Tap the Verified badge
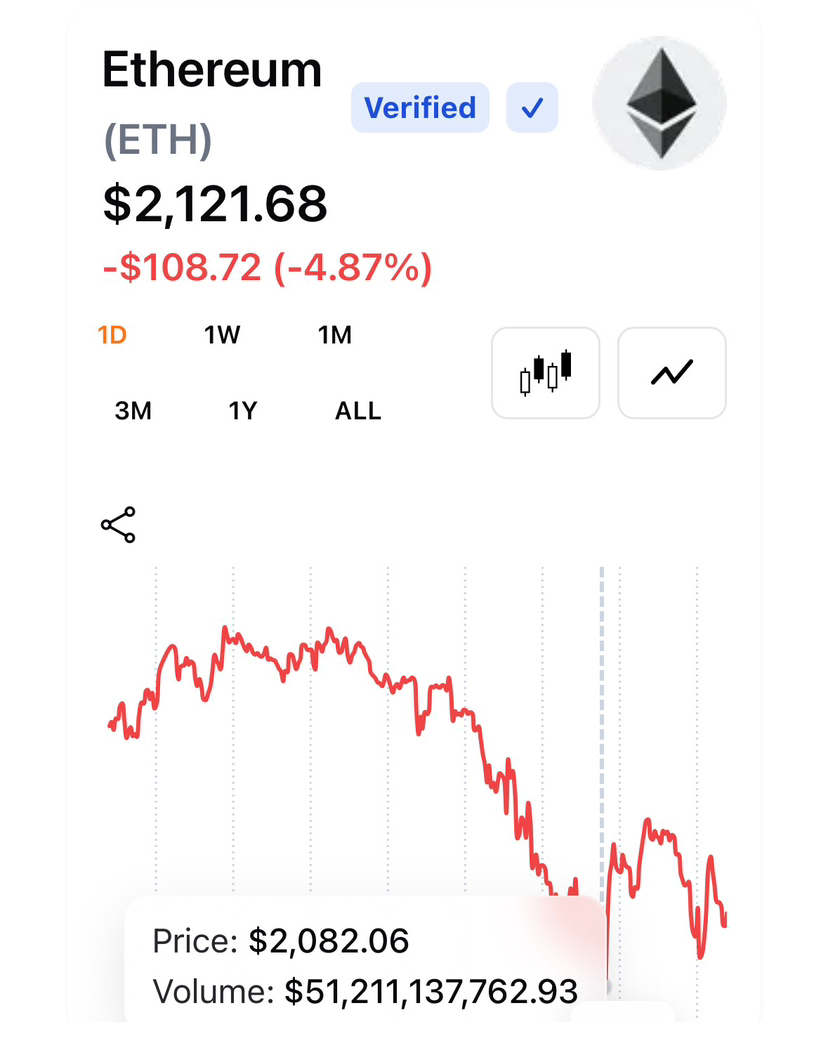 [420, 108]
